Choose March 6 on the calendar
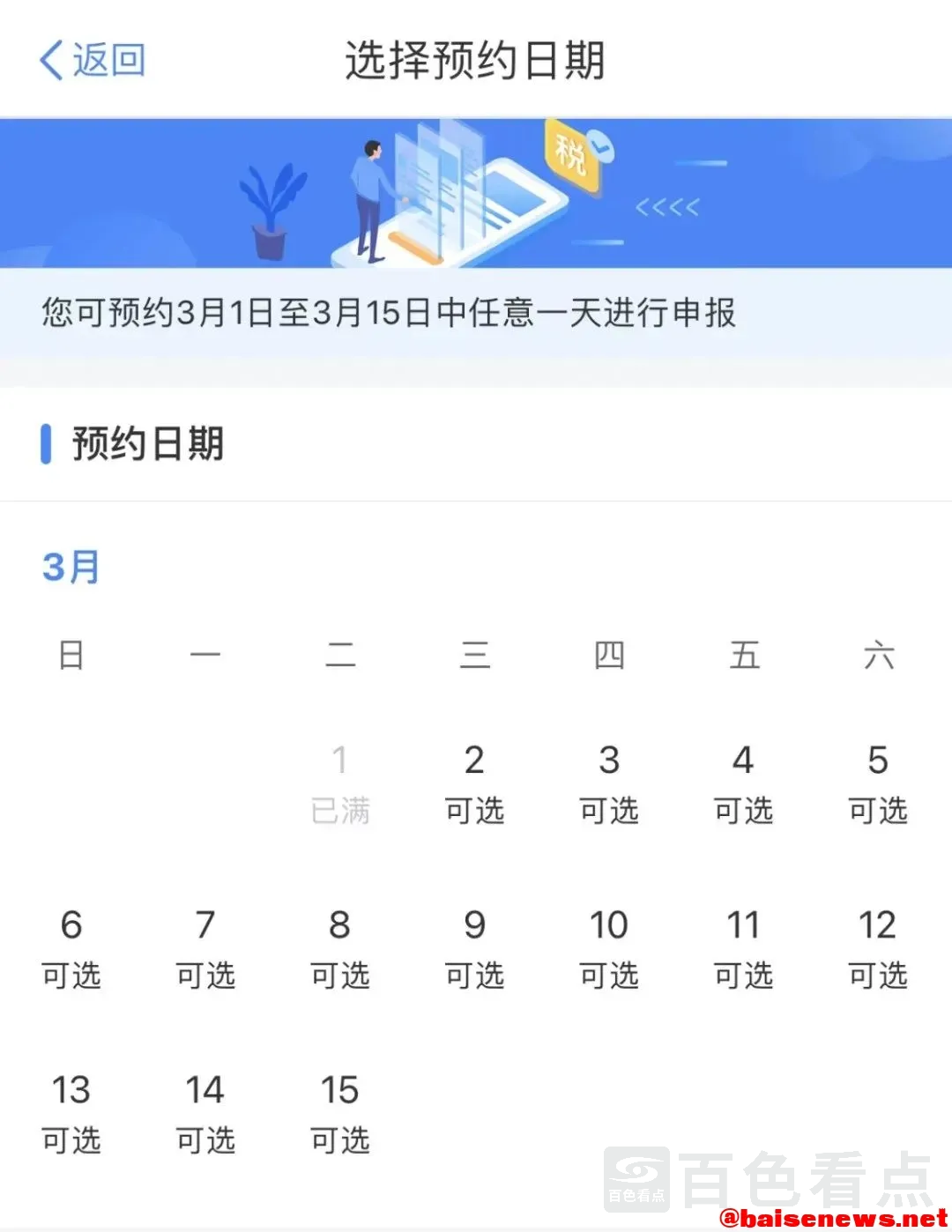The width and height of the screenshot is (952, 1232). [71, 949]
